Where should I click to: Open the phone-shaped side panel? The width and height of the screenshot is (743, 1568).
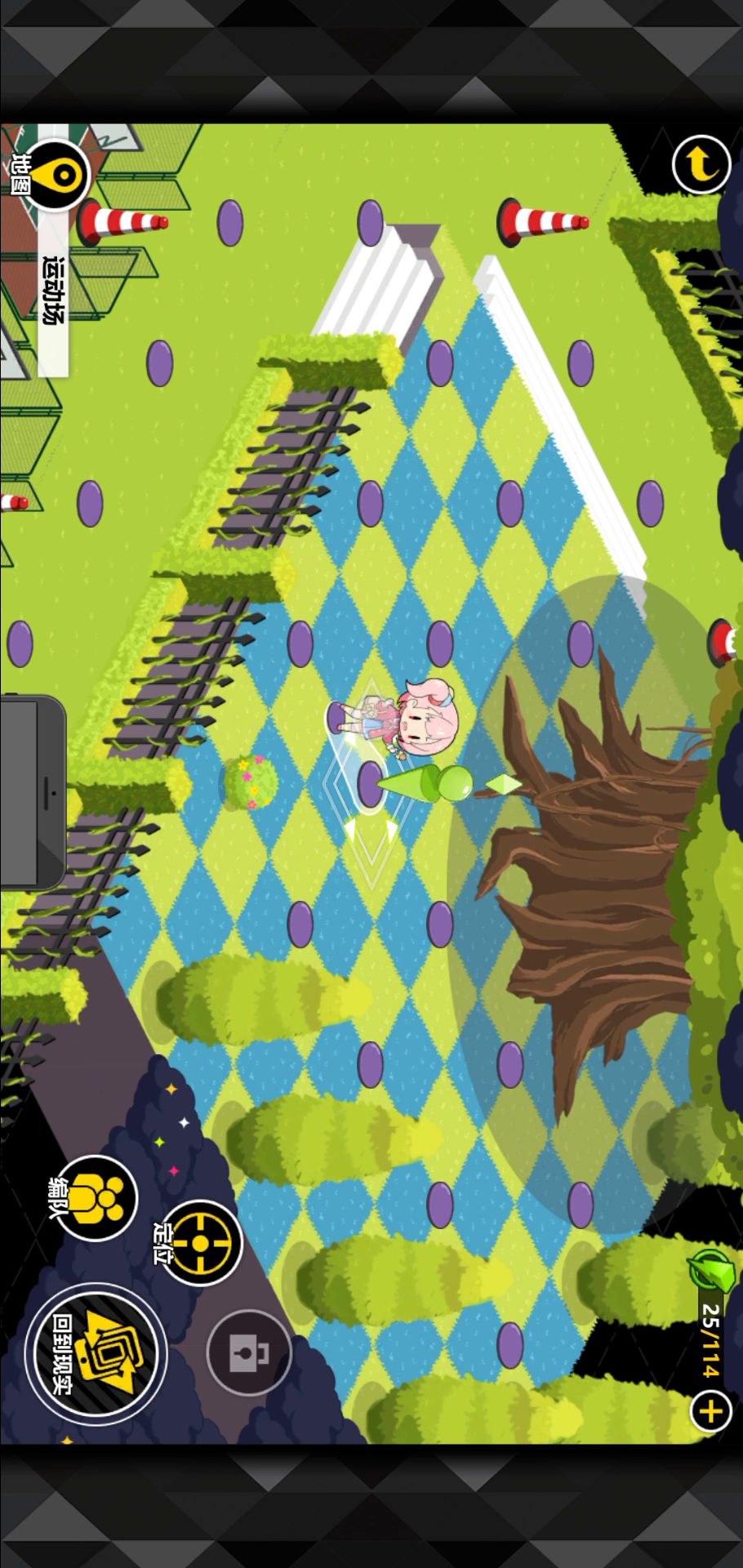[33, 791]
